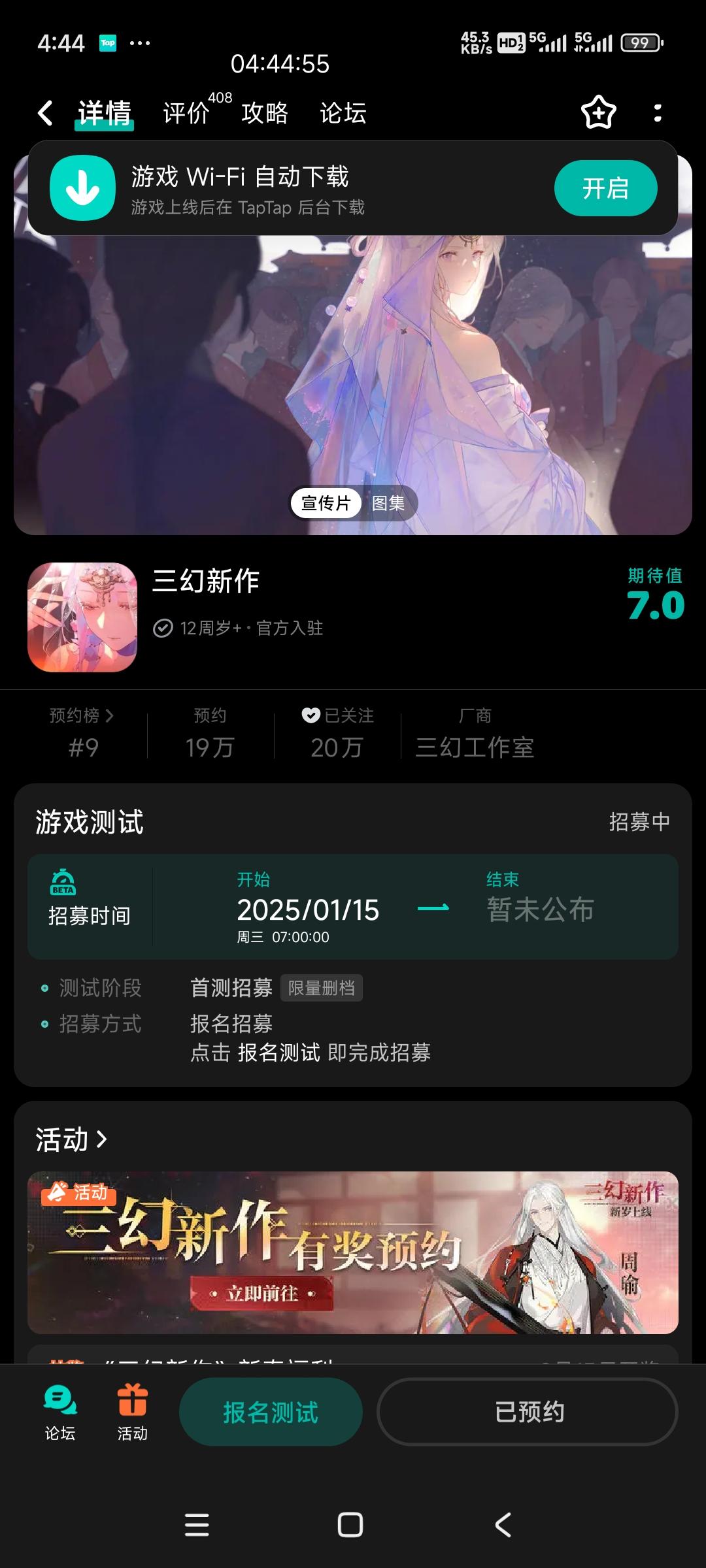Open the 论坛 forum icon at bottom

pos(59,1411)
